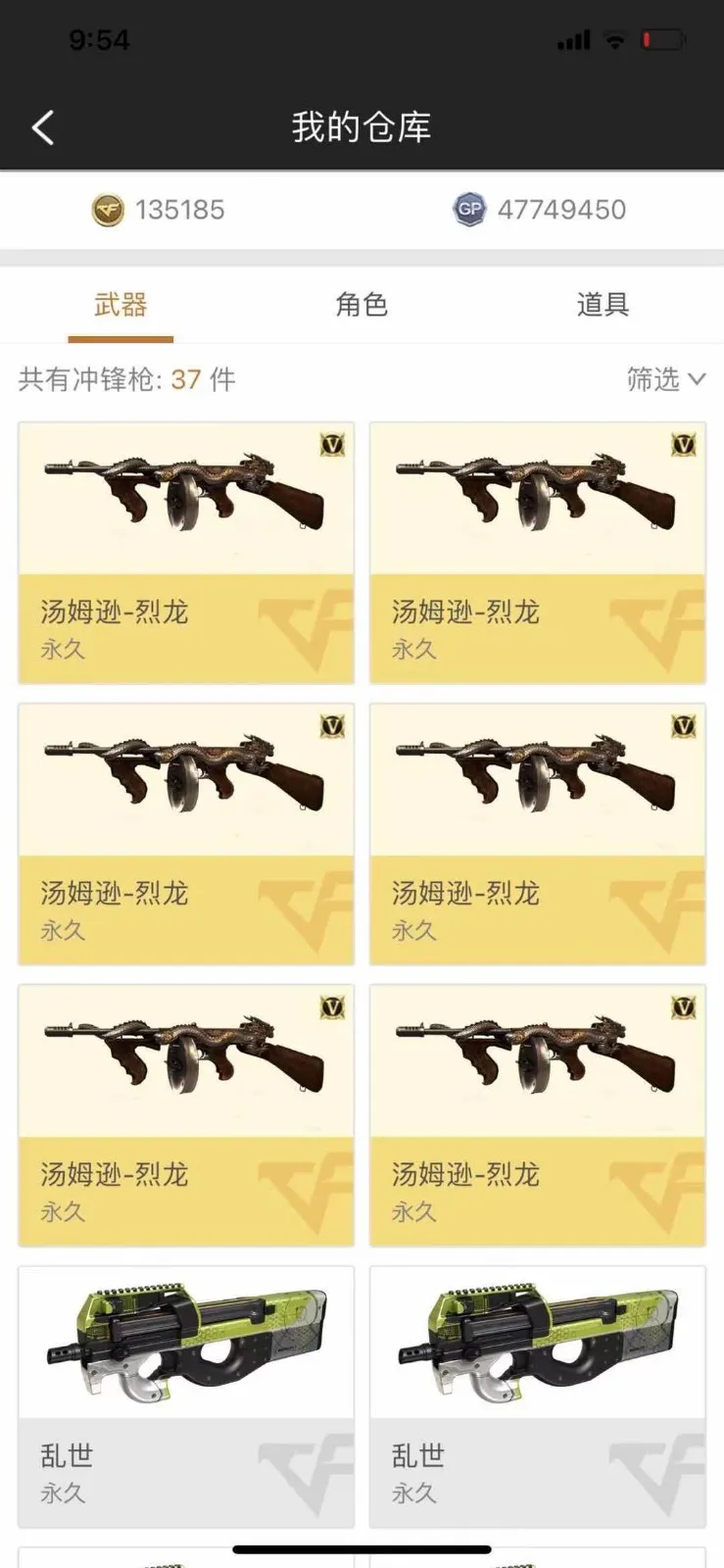Screen dimensions: 724x1568
Task: Switch to the 道具 tab
Action: click(x=602, y=305)
